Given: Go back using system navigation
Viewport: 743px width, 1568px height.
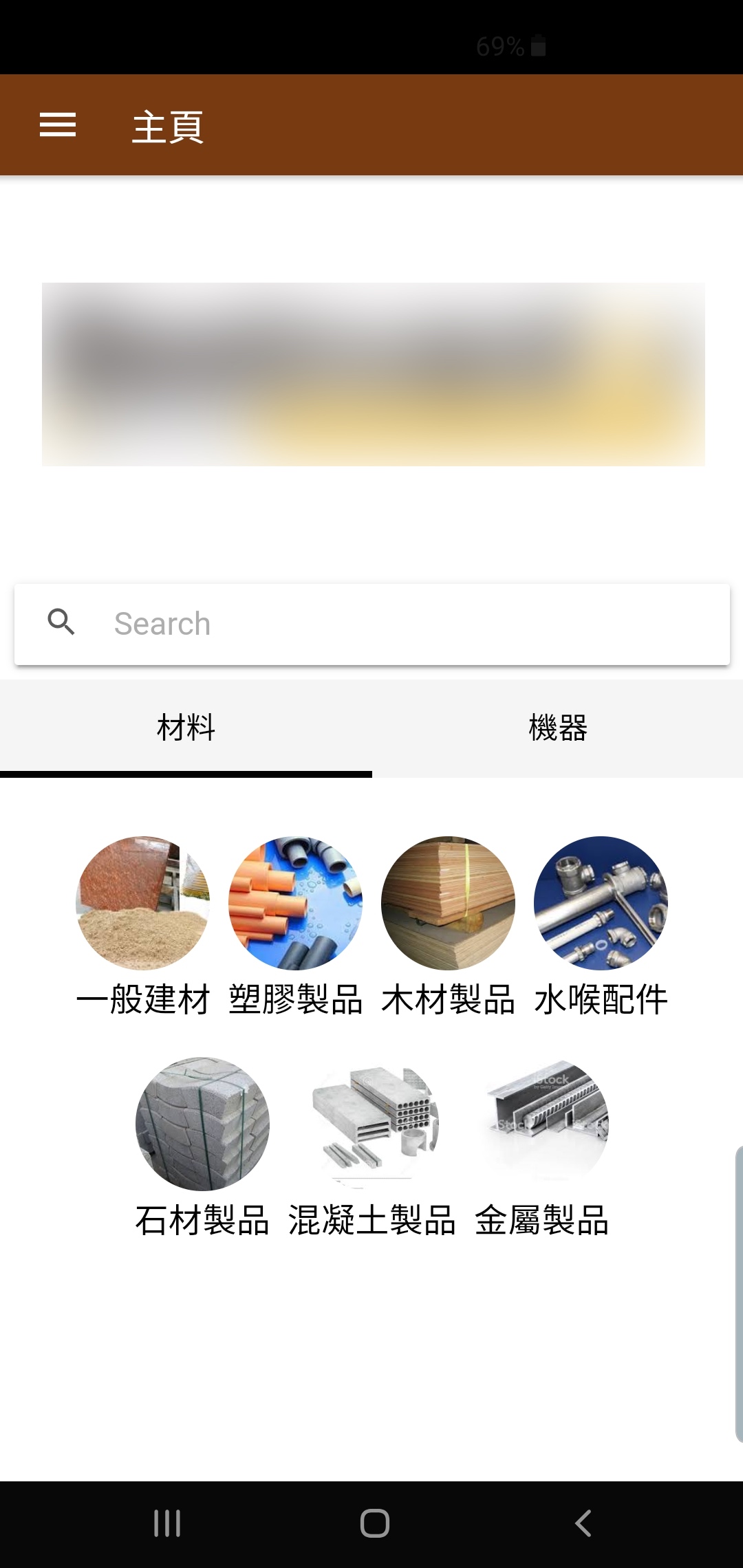Looking at the screenshot, I should pyautogui.click(x=583, y=1523).
